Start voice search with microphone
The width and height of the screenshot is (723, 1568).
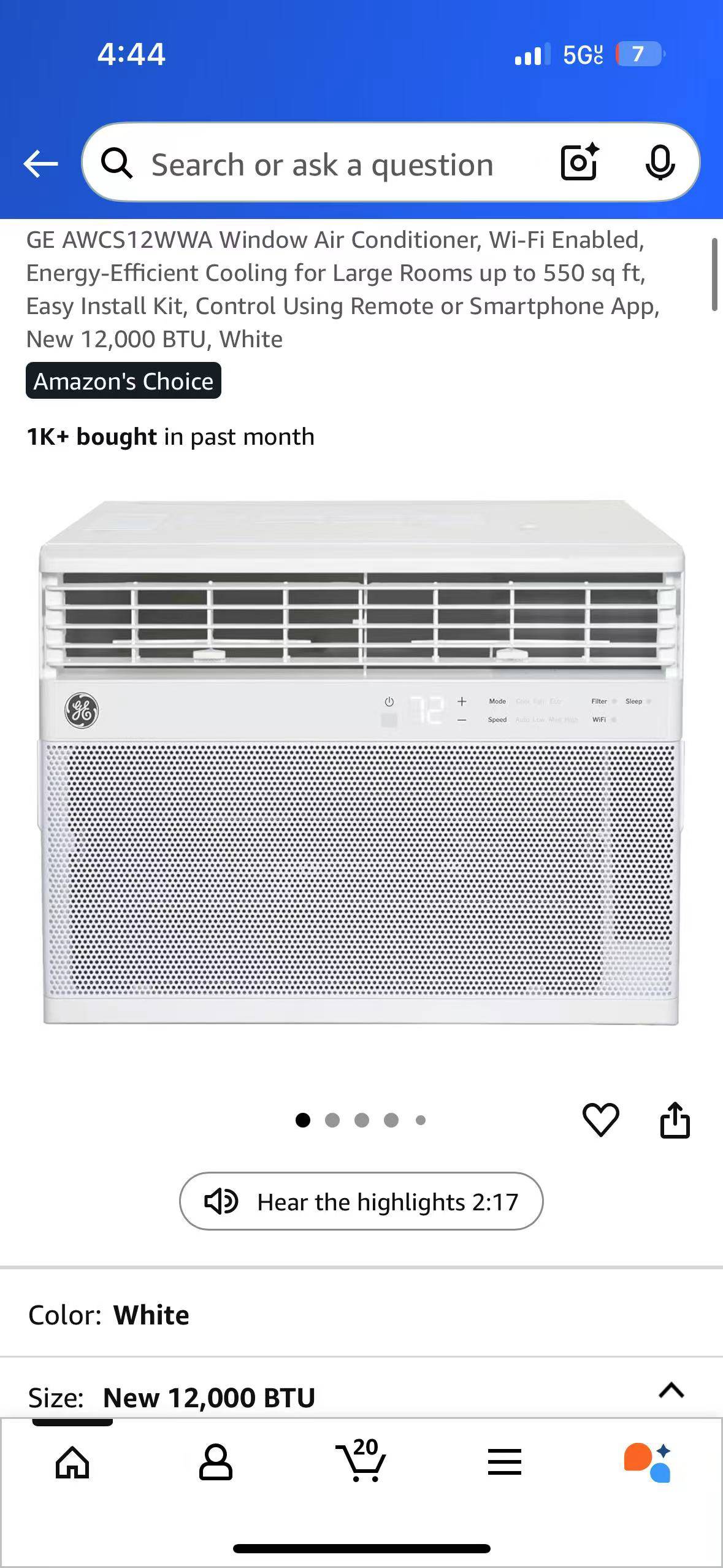(660, 163)
